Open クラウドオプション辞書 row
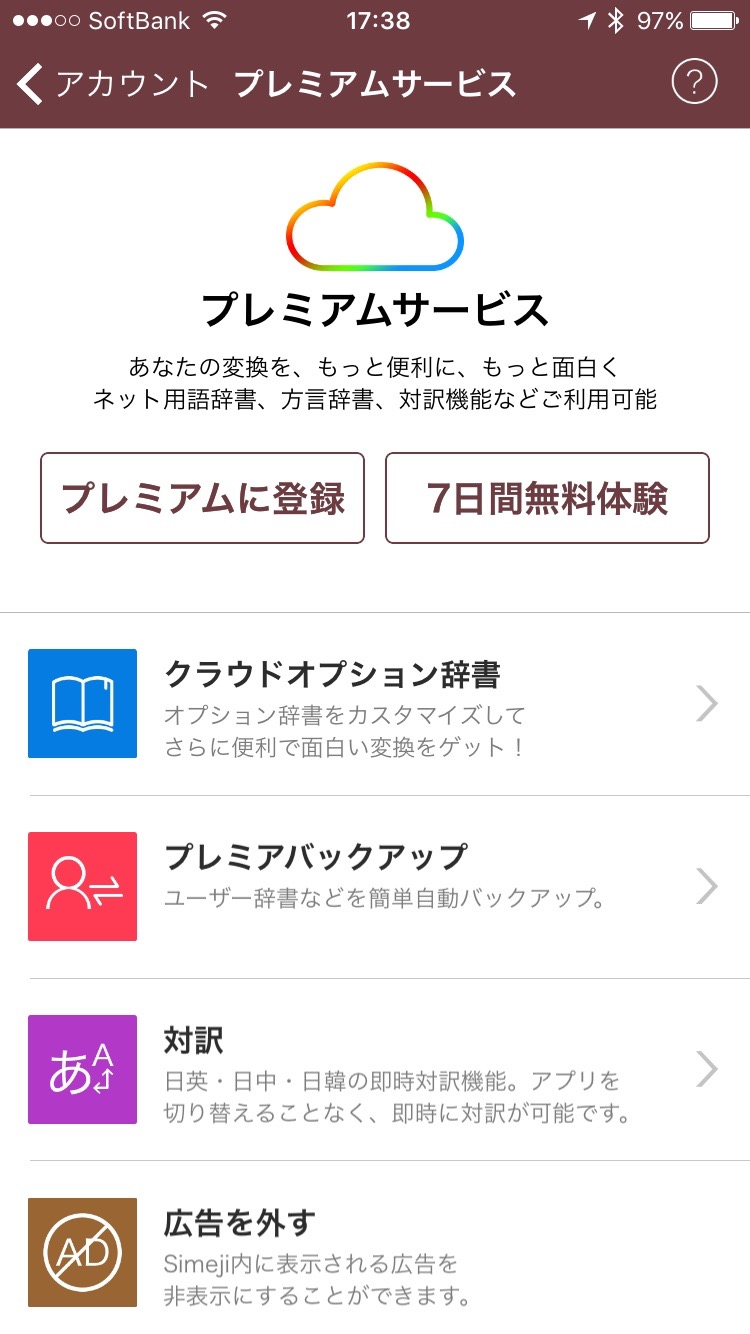The height and width of the screenshot is (1334, 750). pyautogui.click(x=375, y=704)
